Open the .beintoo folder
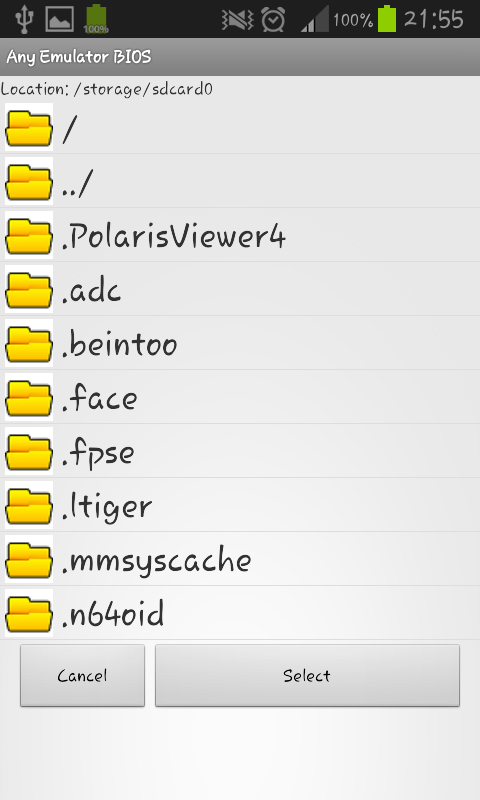480x800 pixels. coord(240,343)
